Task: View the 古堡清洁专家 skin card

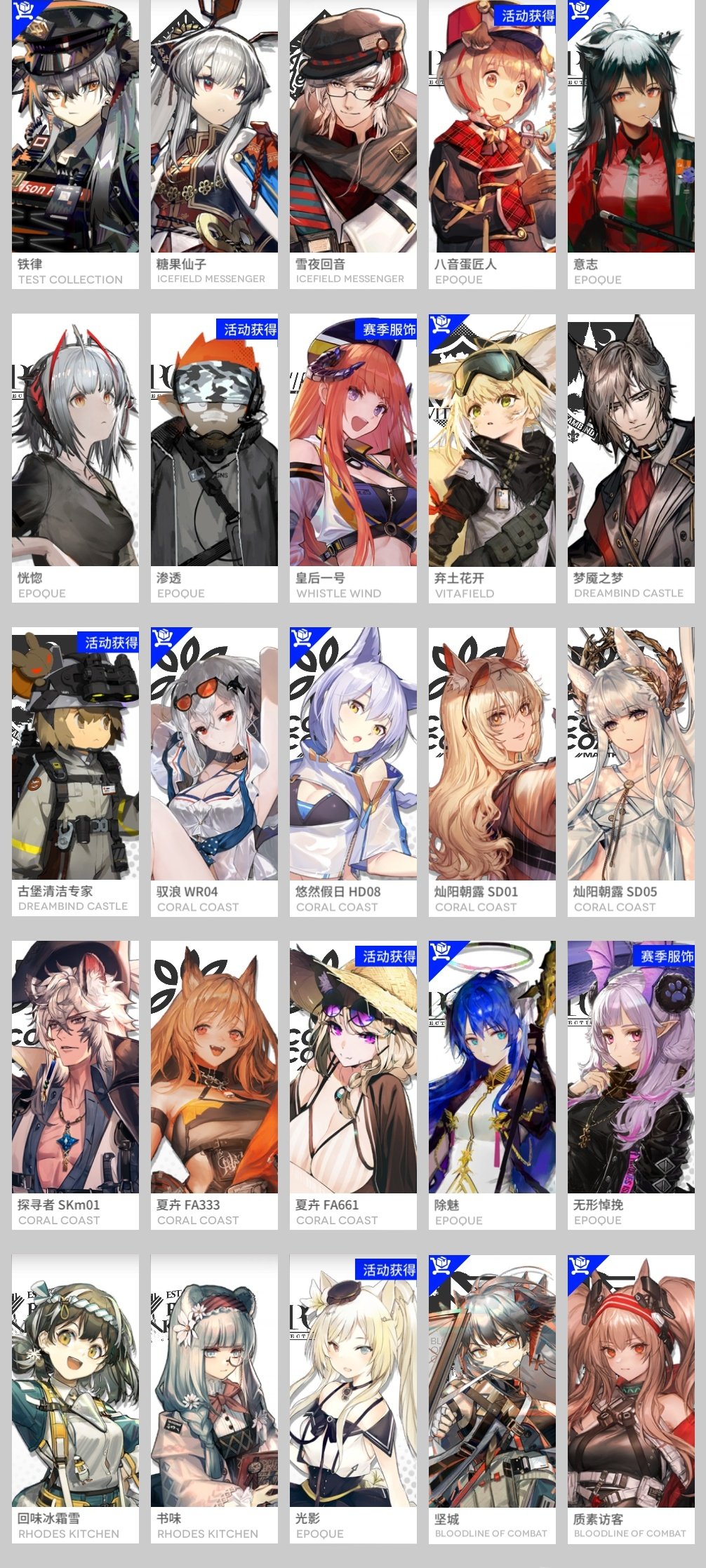Action: 75,771
